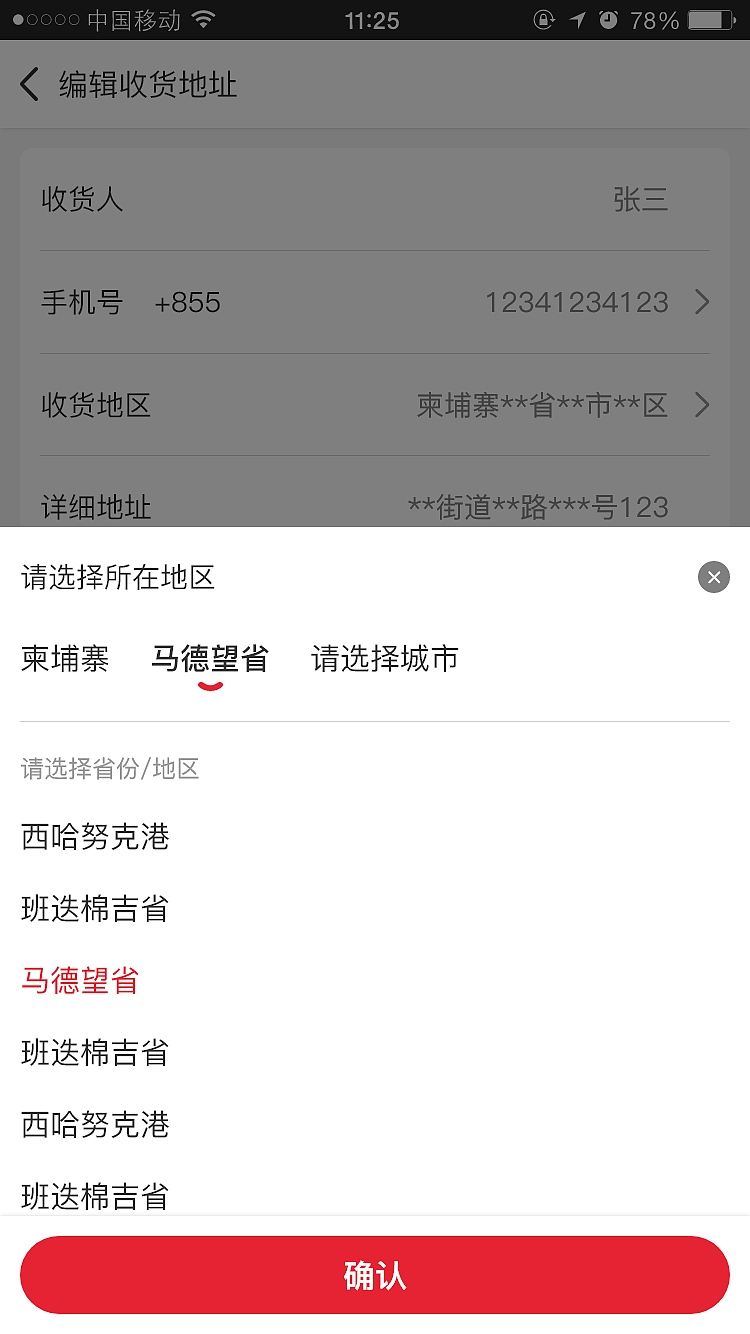The height and width of the screenshot is (1334, 750).
Task: Tap the alarm clock icon in the status bar
Action: click(608, 18)
